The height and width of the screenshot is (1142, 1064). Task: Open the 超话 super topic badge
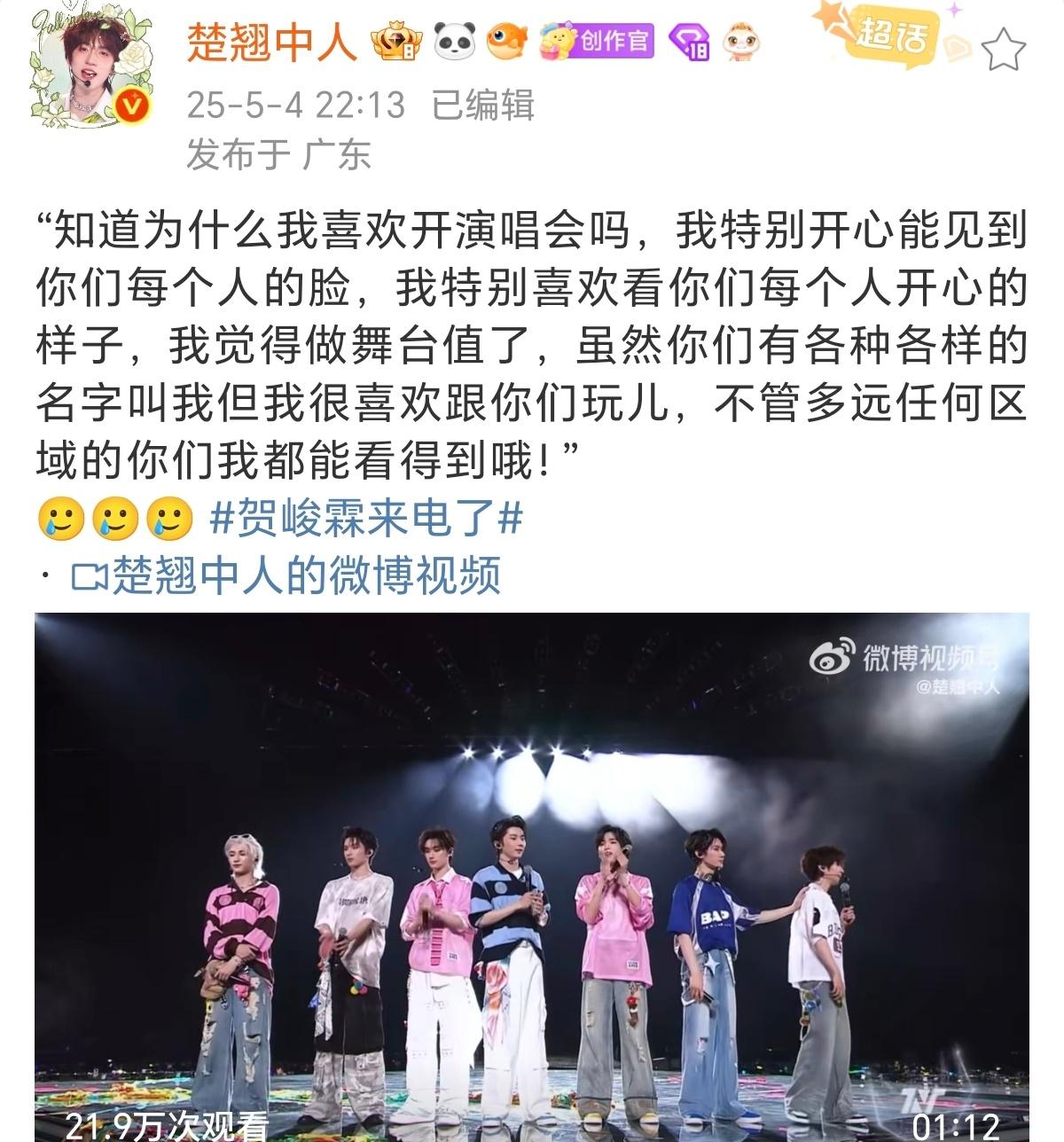(891, 37)
